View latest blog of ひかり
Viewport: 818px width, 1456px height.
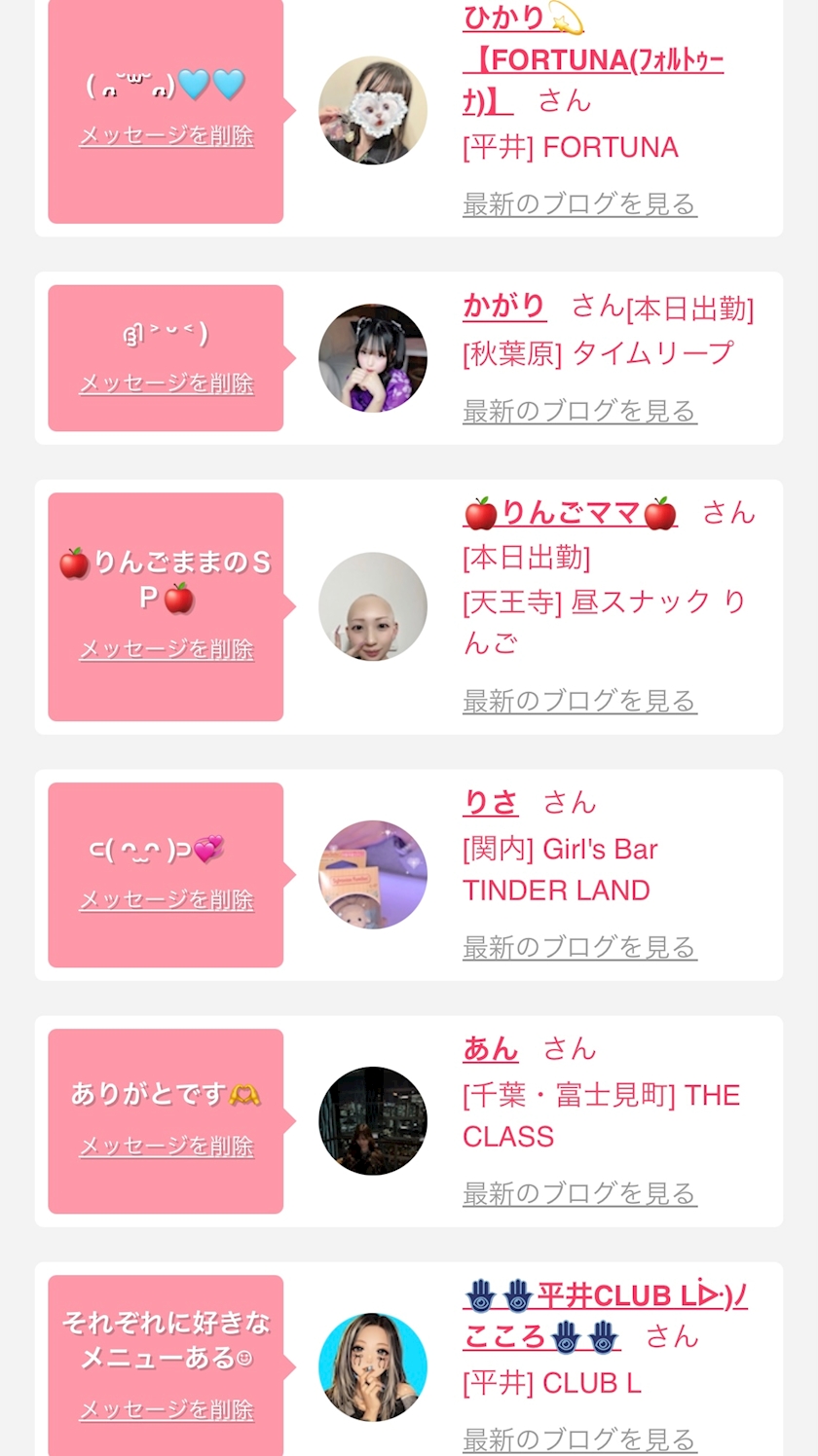(579, 204)
